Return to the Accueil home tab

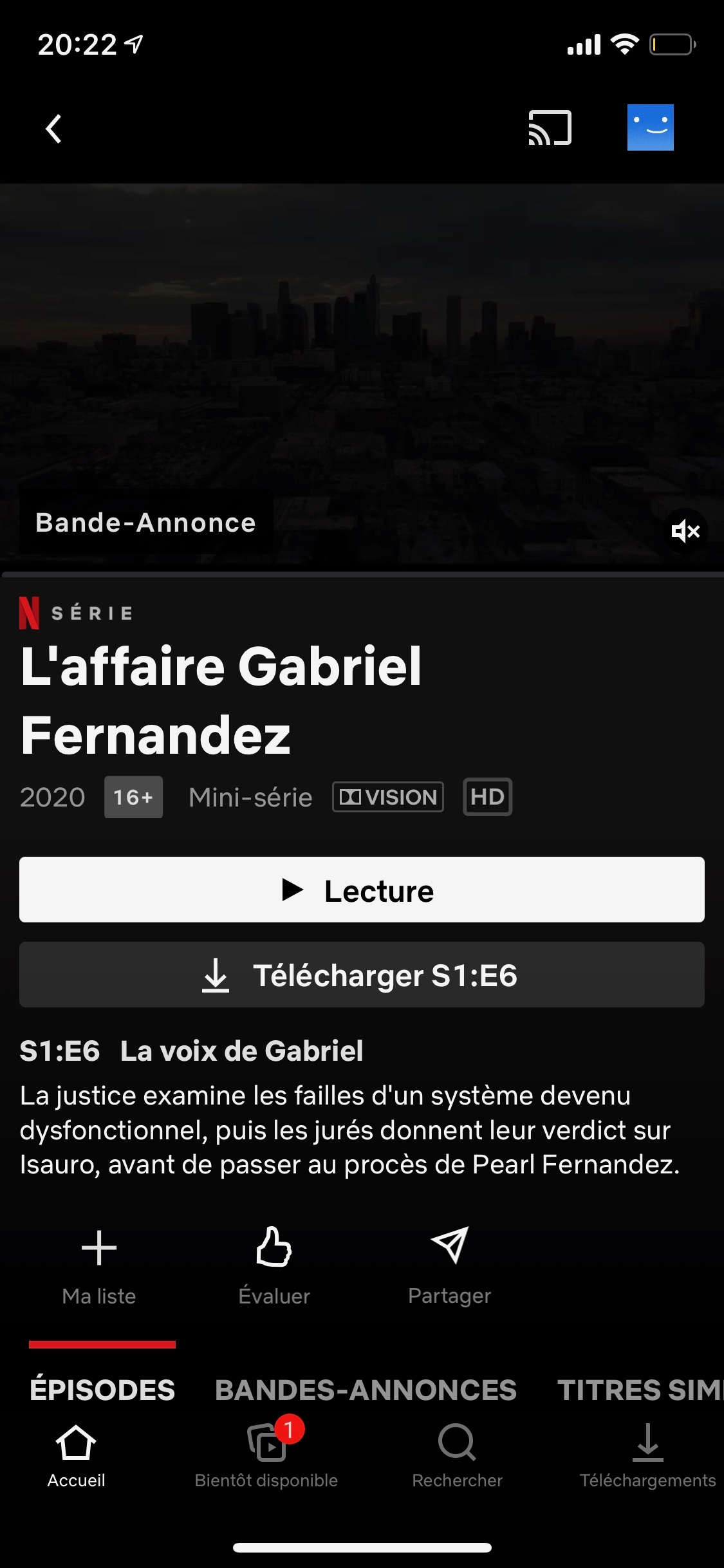click(x=76, y=1456)
